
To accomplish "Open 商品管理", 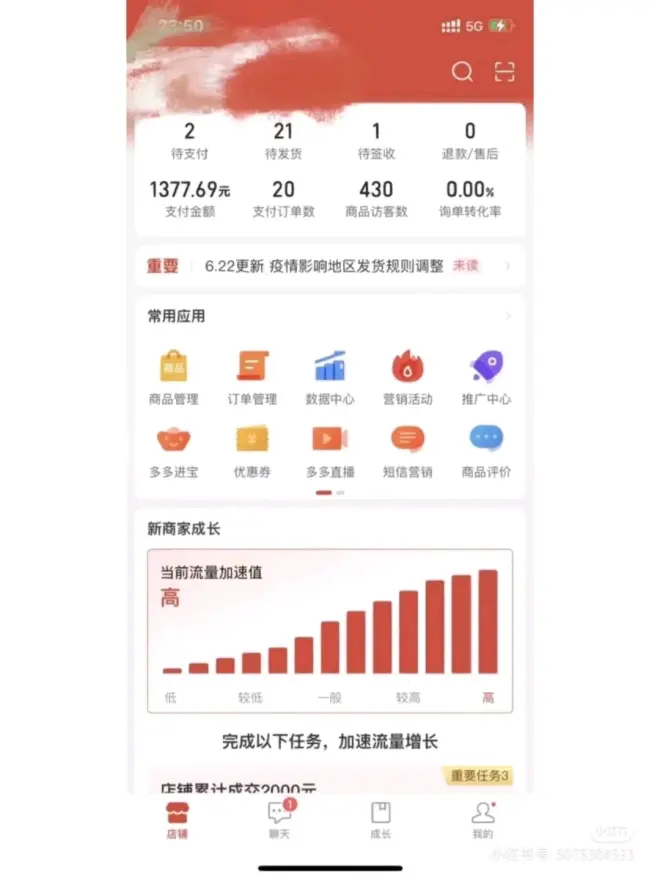I will coord(174,378).
